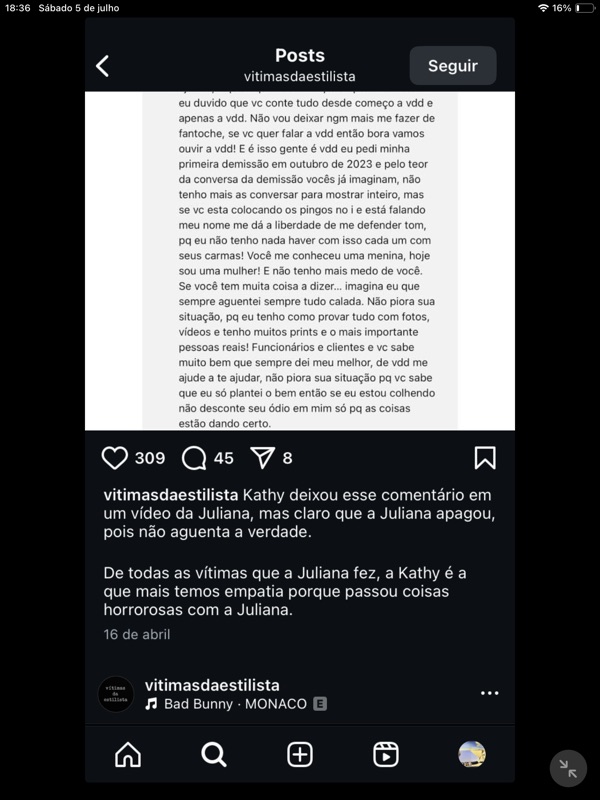600x800 pixels.
Task: Open my profile tab
Action: pos(471,754)
